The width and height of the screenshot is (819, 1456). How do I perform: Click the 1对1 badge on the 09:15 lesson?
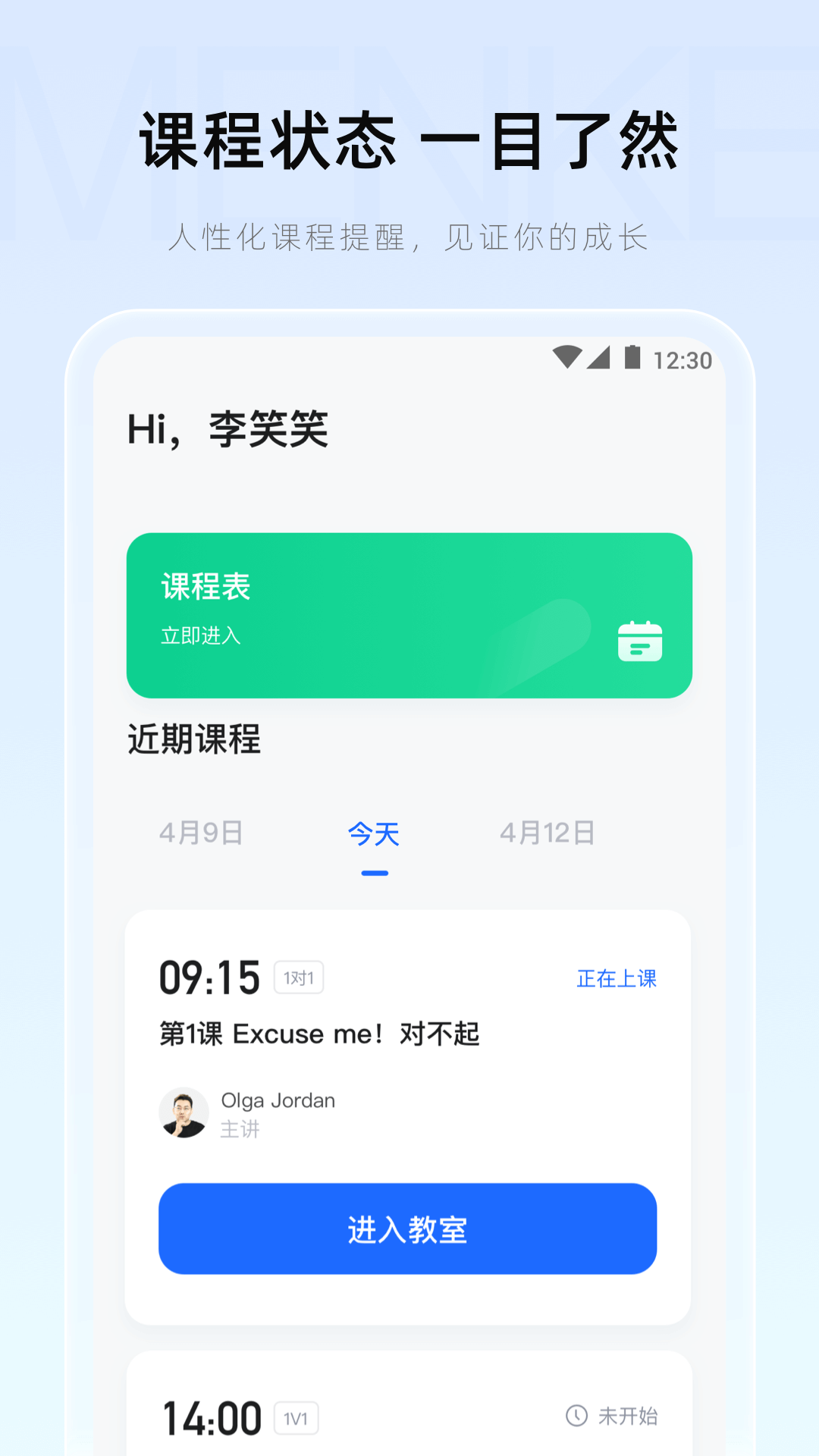click(298, 977)
